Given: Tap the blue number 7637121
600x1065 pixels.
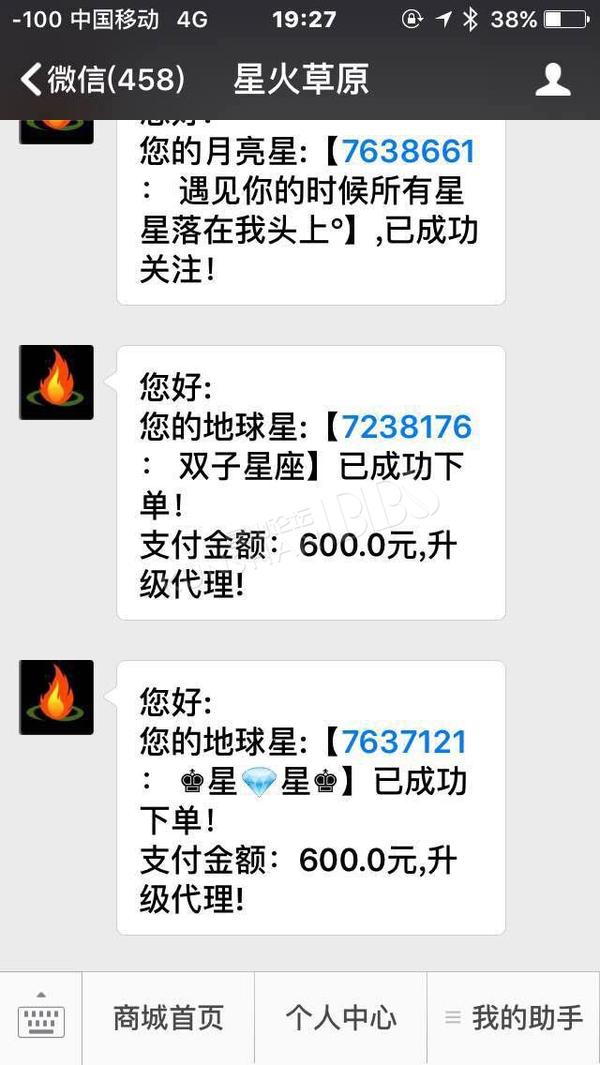Looking at the screenshot, I should click(x=404, y=742).
